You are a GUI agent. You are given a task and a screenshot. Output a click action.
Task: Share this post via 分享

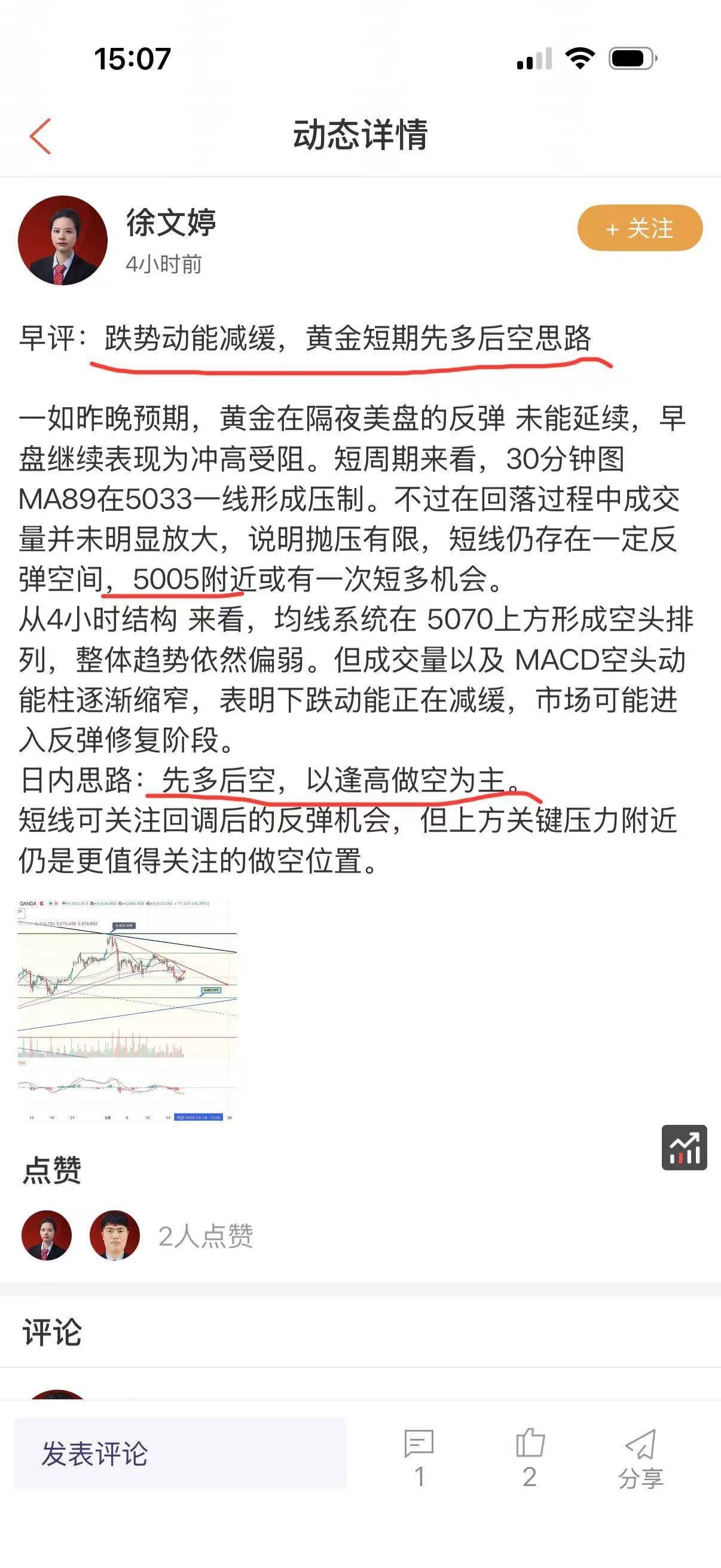click(640, 1456)
